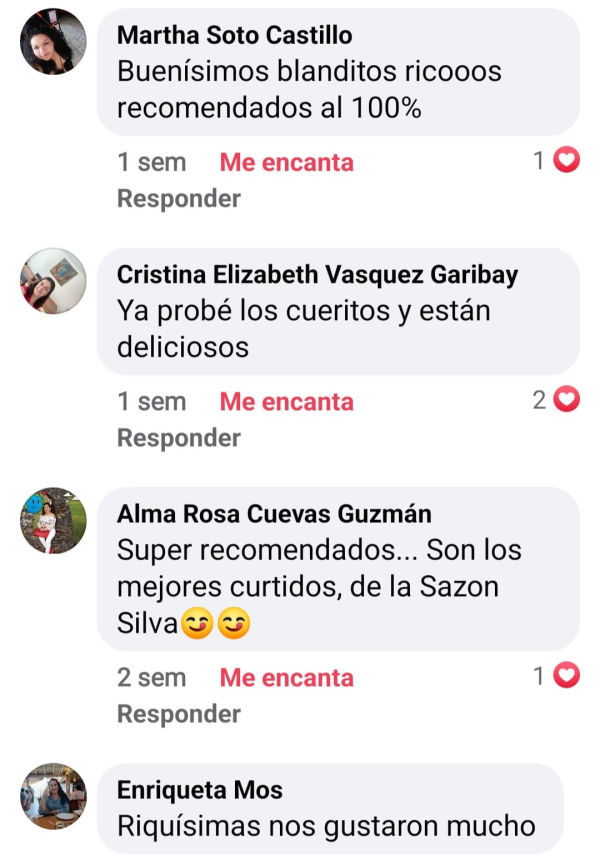This screenshot has width=600, height=860.
Task: View reactions on Cristina Elizabeth's comment
Action: 557,401
